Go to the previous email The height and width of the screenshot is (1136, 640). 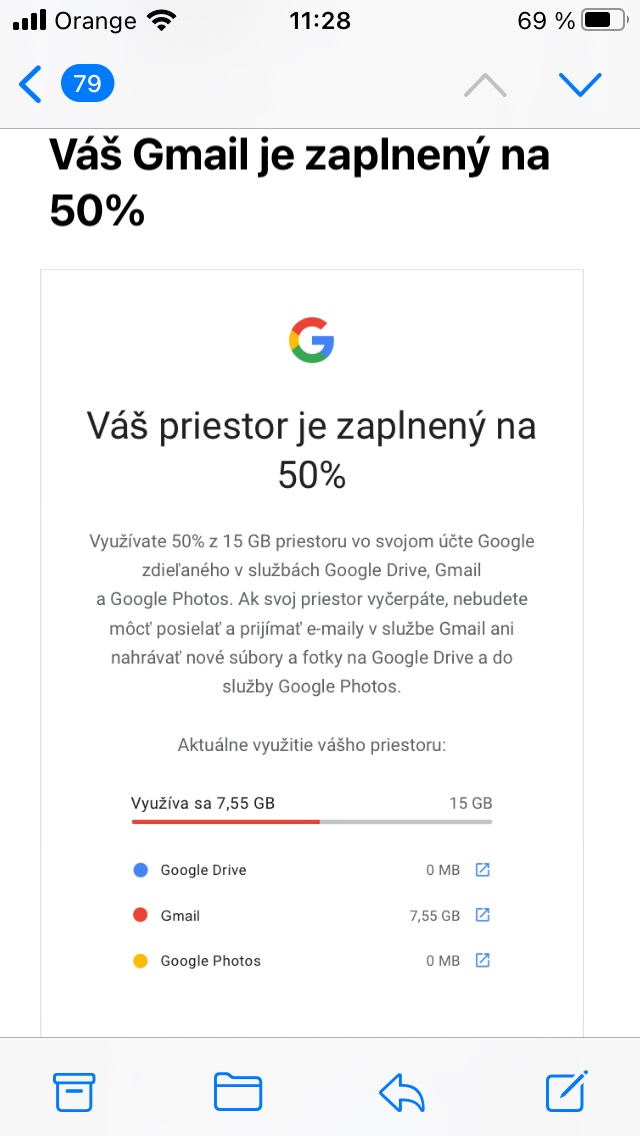coord(485,85)
